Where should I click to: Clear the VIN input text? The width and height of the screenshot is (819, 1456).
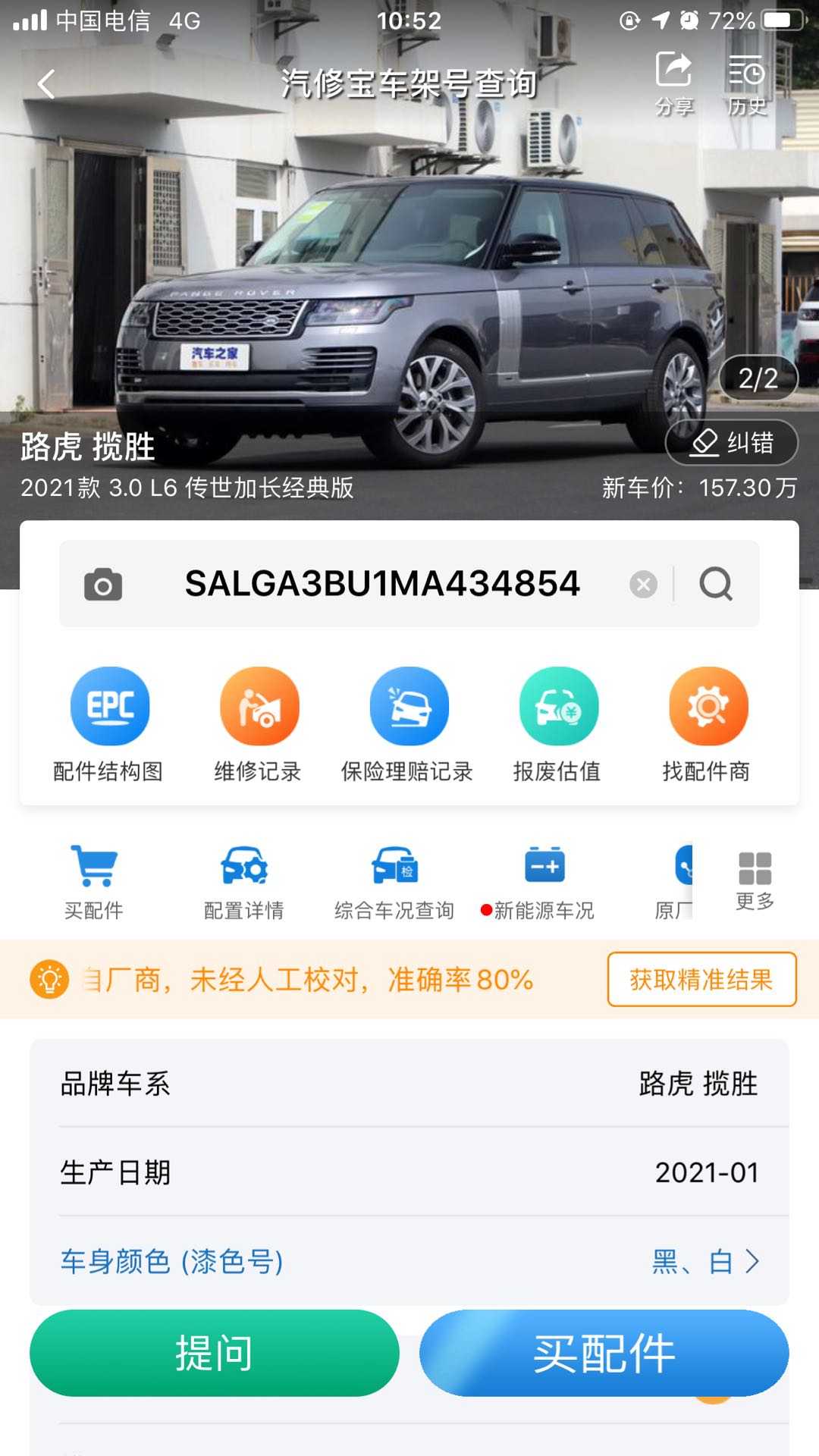[x=643, y=585]
